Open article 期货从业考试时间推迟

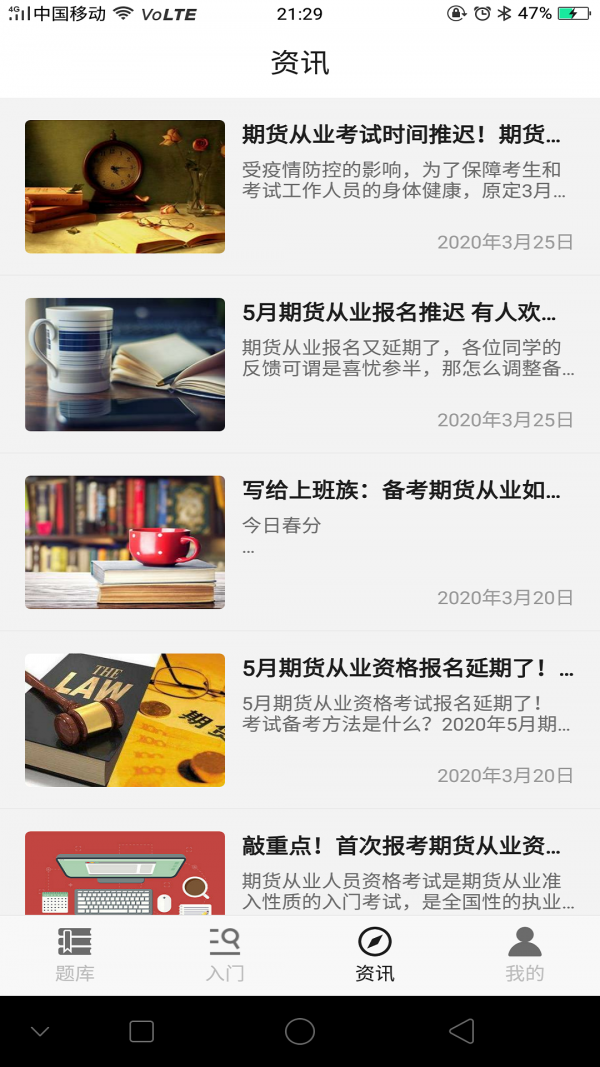pyautogui.click(x=400, y=135)
